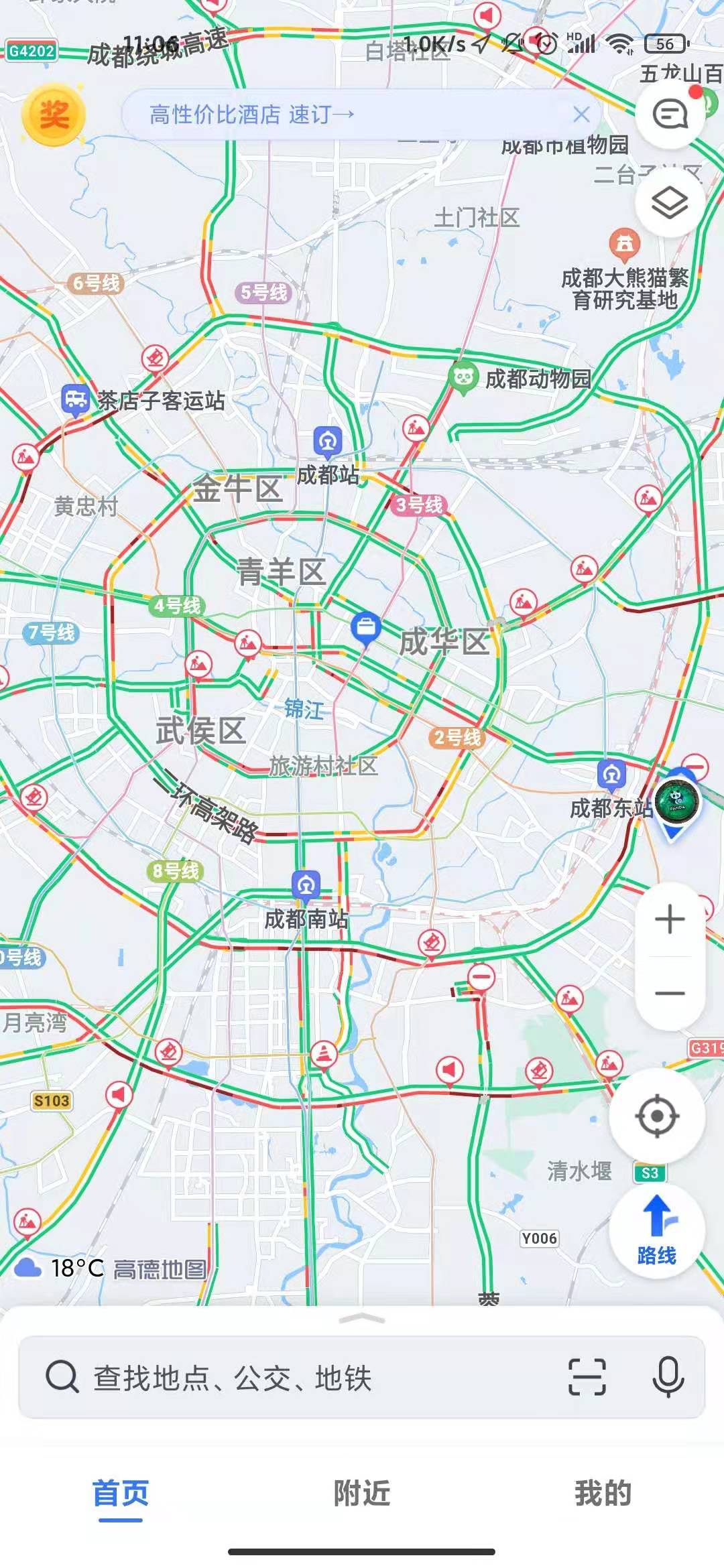
Task: Select the 成都动物园 panda marker
Action: tap(463, 379)
